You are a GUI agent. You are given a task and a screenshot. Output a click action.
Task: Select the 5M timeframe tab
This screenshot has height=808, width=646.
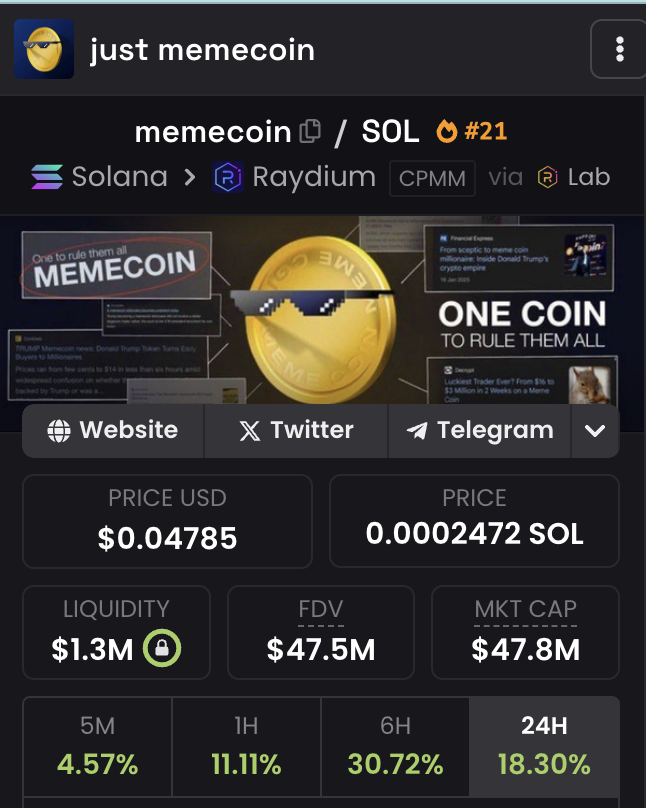[97, 746]
